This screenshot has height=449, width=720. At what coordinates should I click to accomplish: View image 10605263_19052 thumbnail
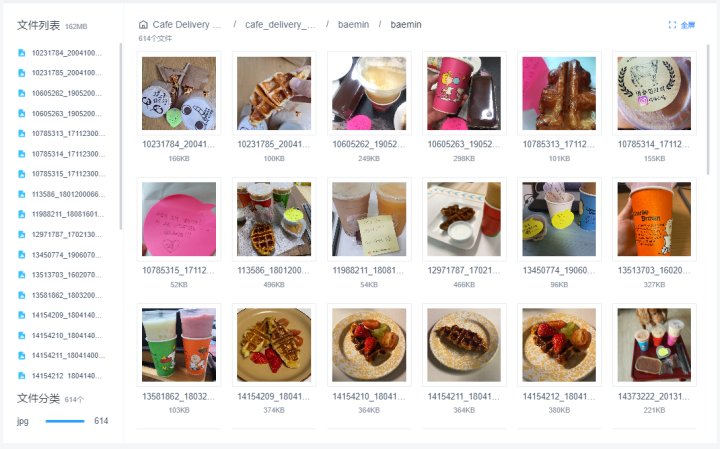pos(464,93)
